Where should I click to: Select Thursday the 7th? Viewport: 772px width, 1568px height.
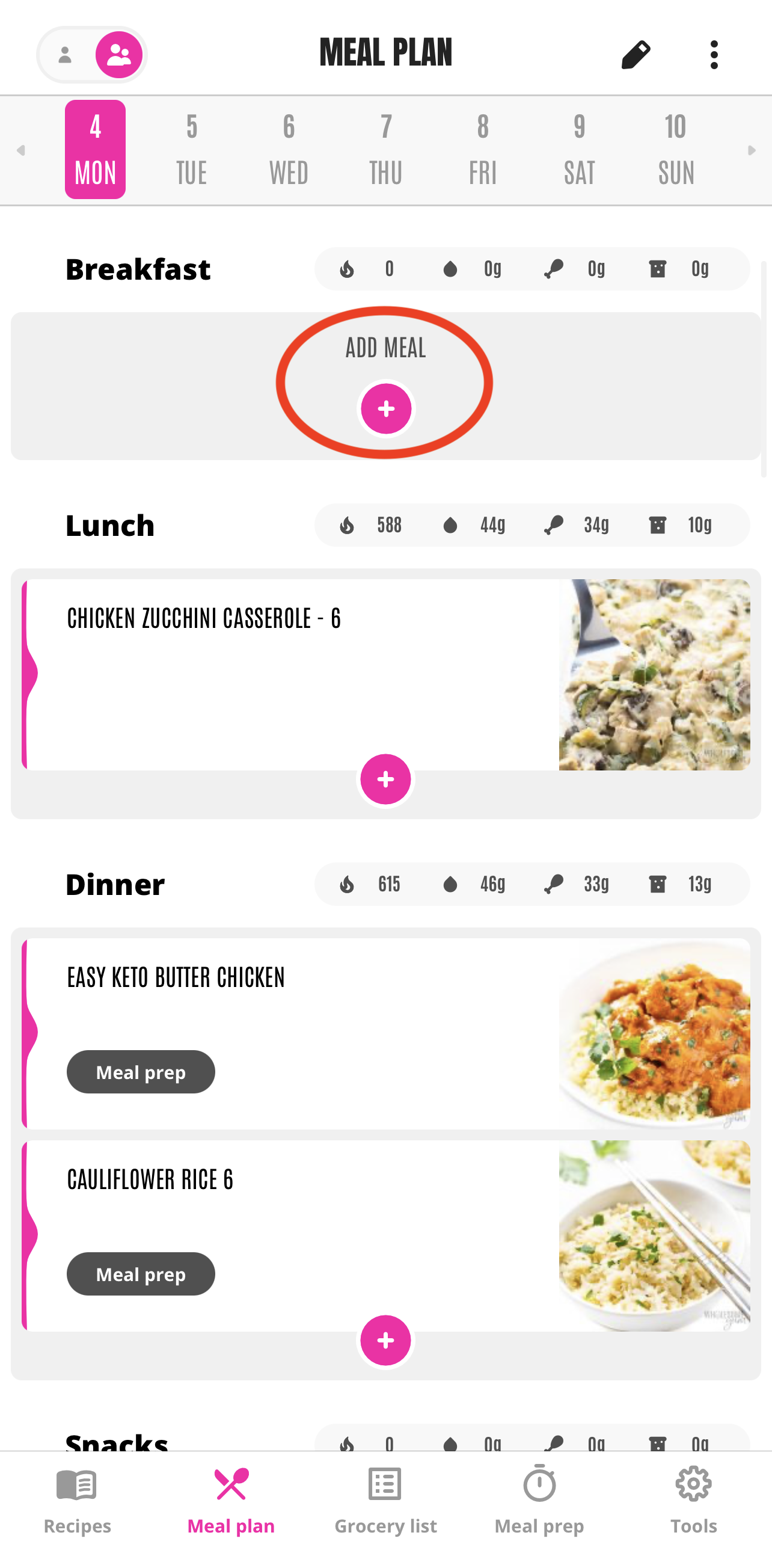(385, 150)
